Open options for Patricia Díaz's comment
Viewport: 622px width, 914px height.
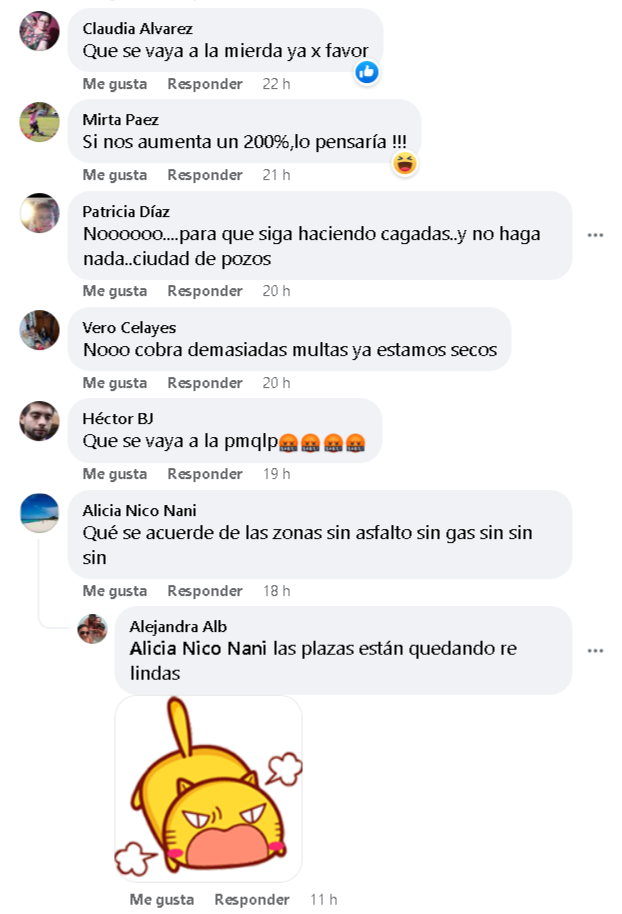595,235
